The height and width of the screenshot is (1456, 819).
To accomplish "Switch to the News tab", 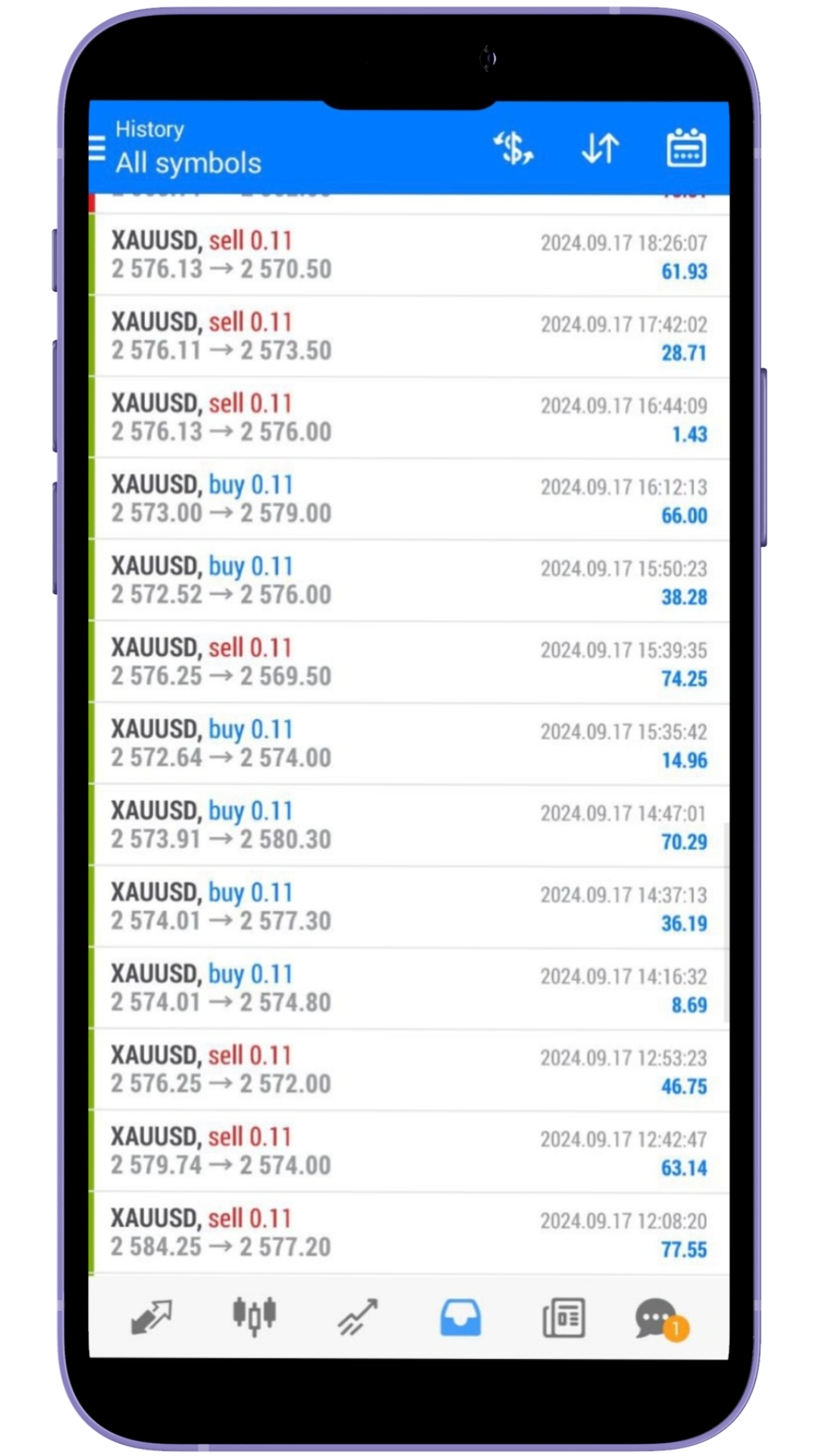I will (x=563, y=1317).
